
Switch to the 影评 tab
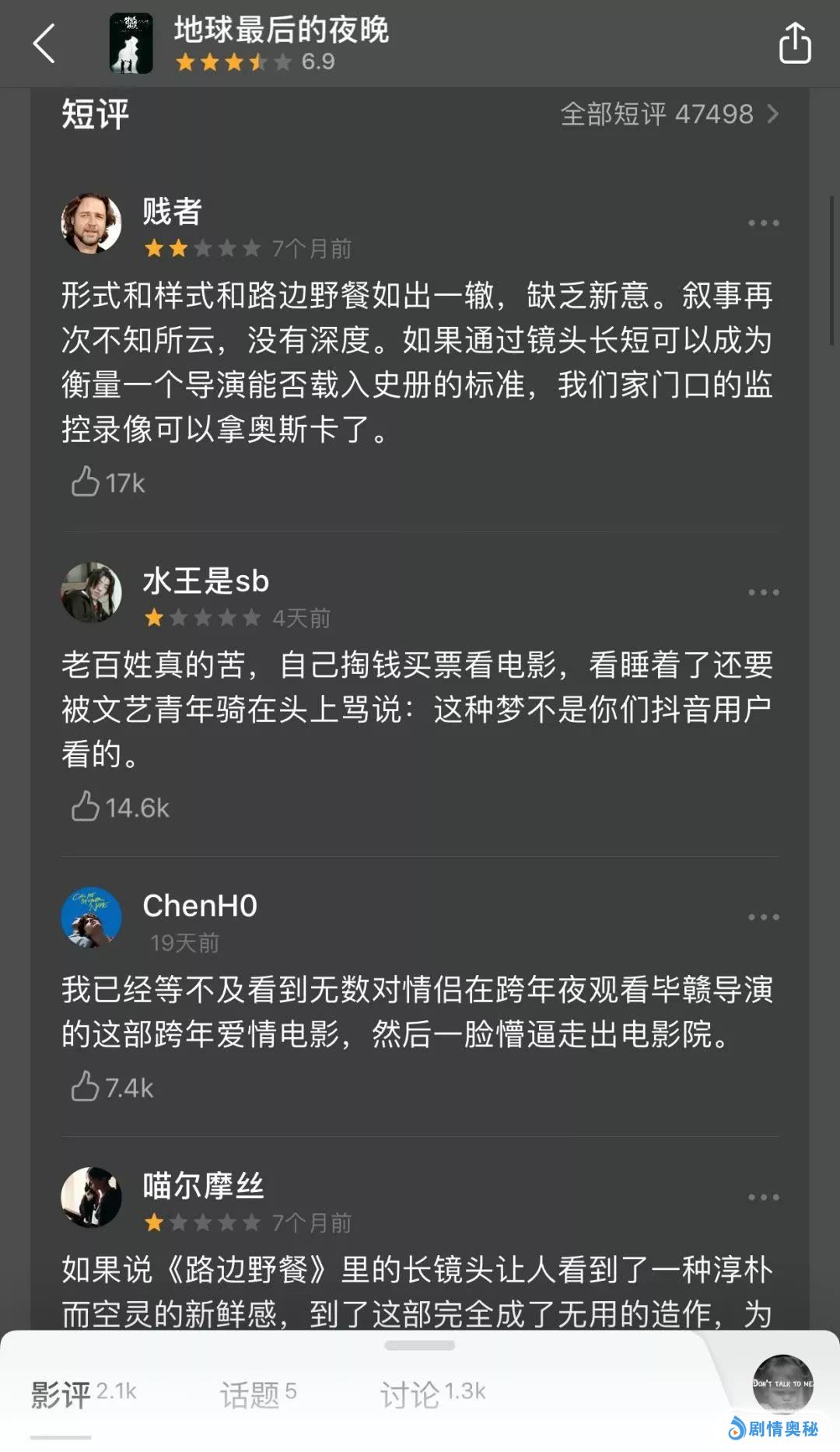(83, 1394)
